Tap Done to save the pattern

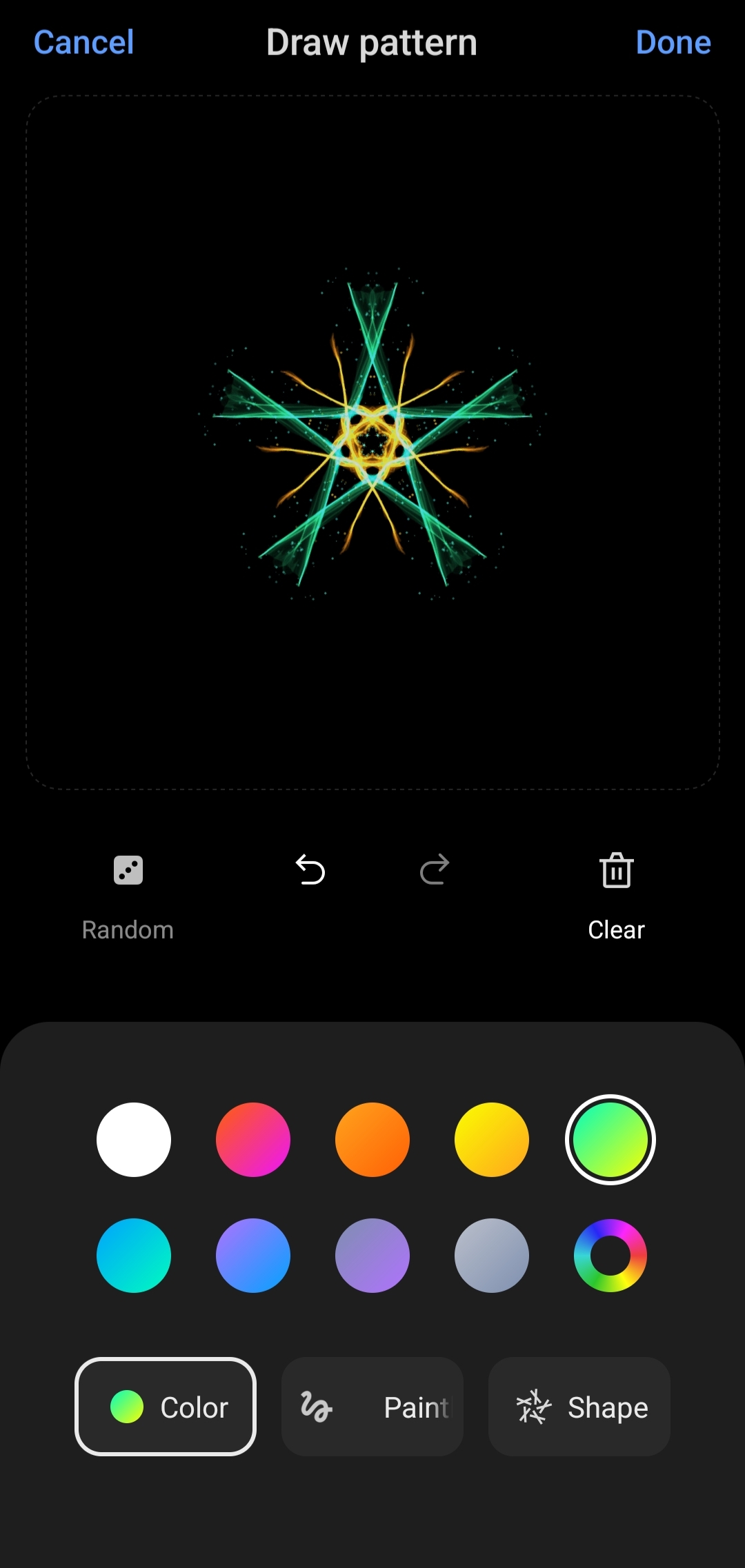tap(673, 43)
